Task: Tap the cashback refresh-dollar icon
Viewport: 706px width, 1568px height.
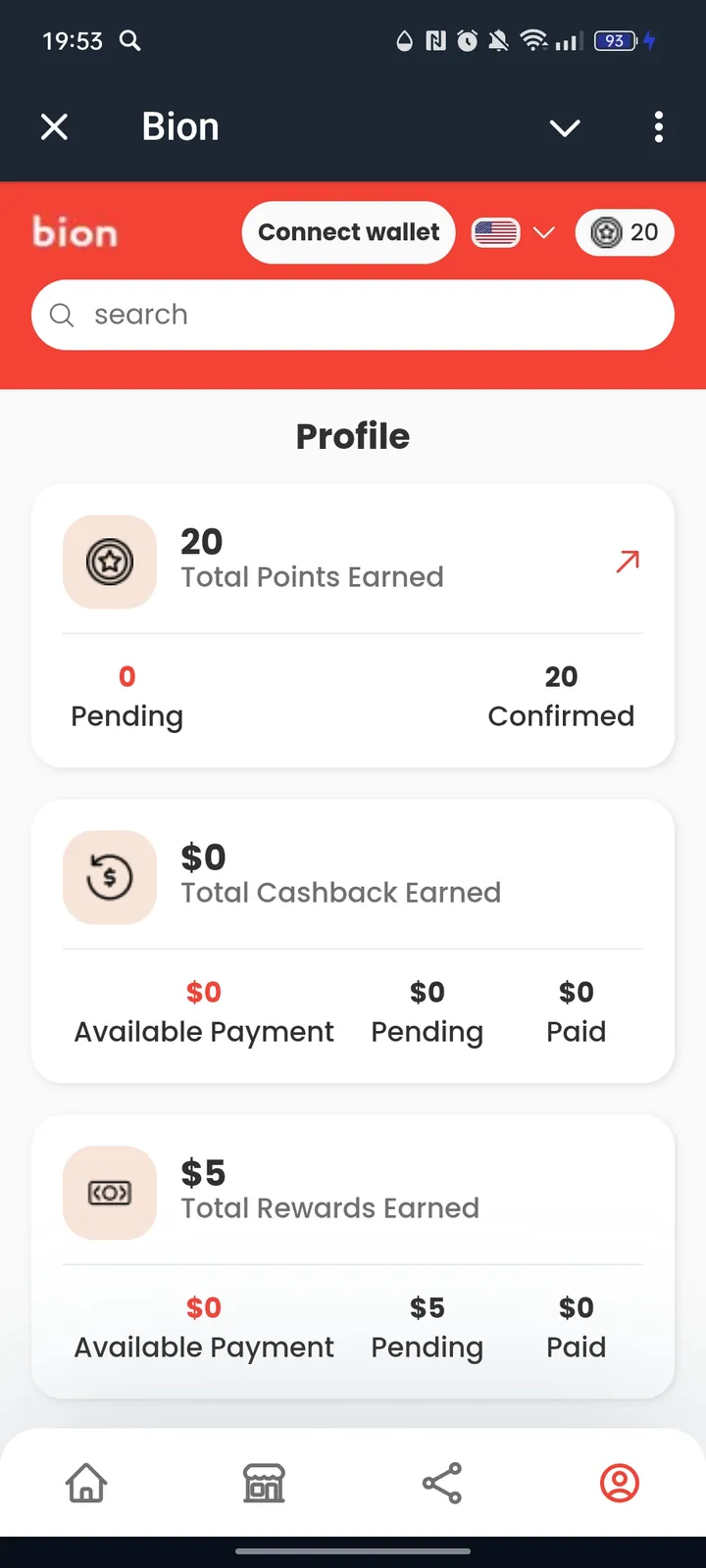Action: [x=109, y=877]
